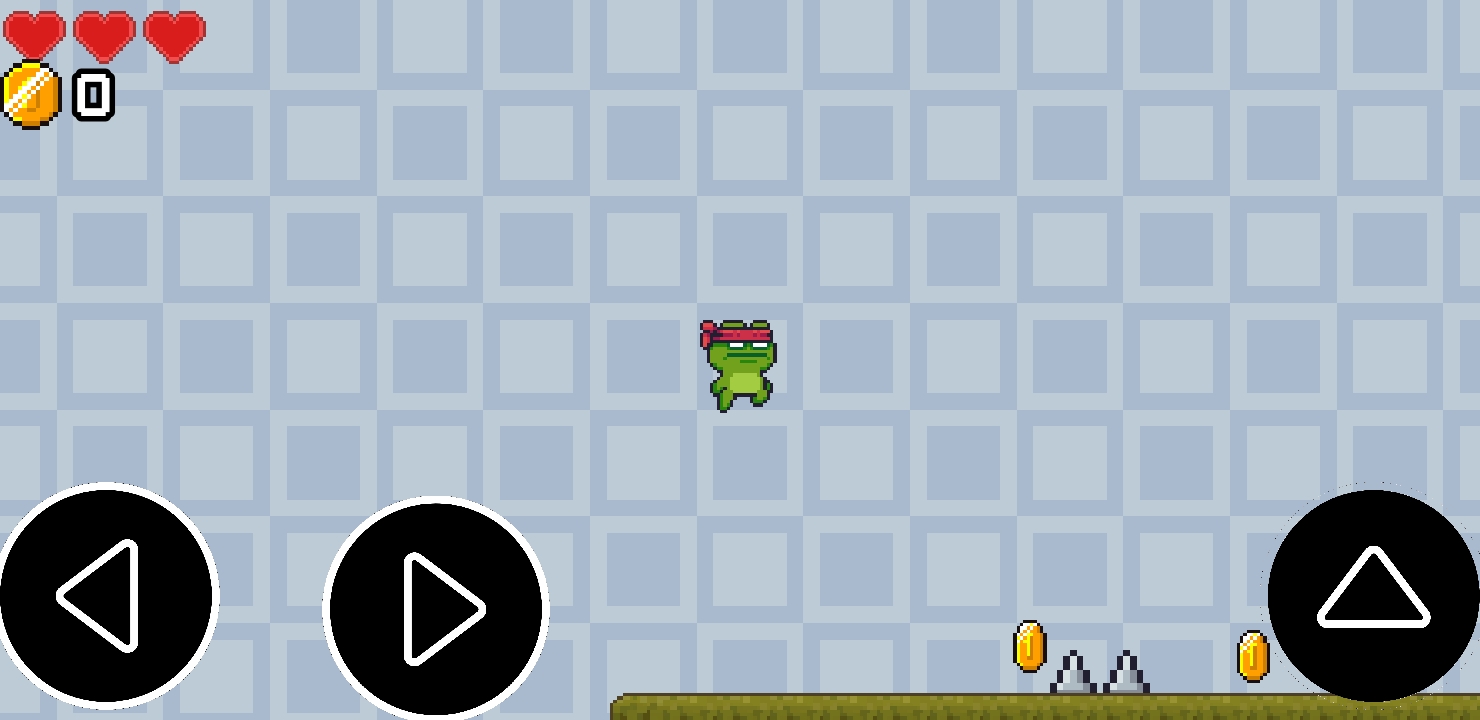Tap the right arrow to move right
The width and height of the screenshot is (1480, 720).
(436, 608)
